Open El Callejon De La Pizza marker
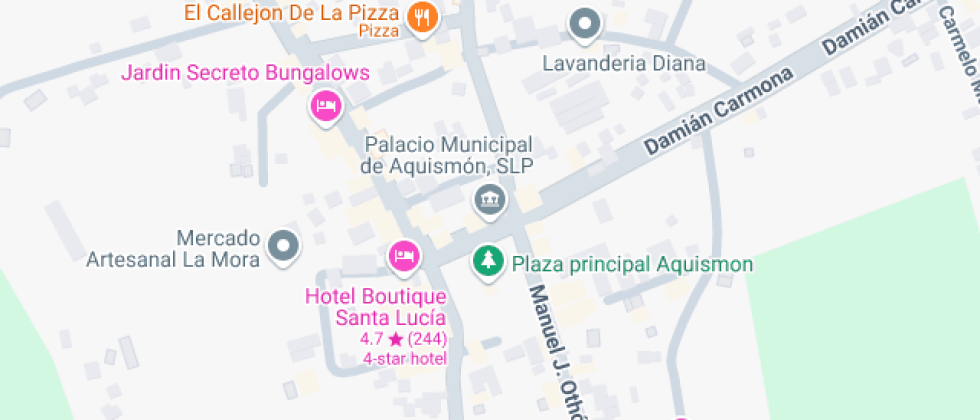980x420 pixels. pos(423,18)
